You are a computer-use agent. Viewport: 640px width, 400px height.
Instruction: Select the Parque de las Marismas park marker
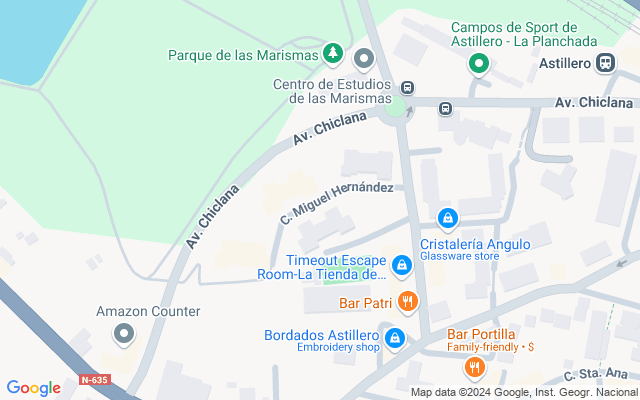point(332,53)
